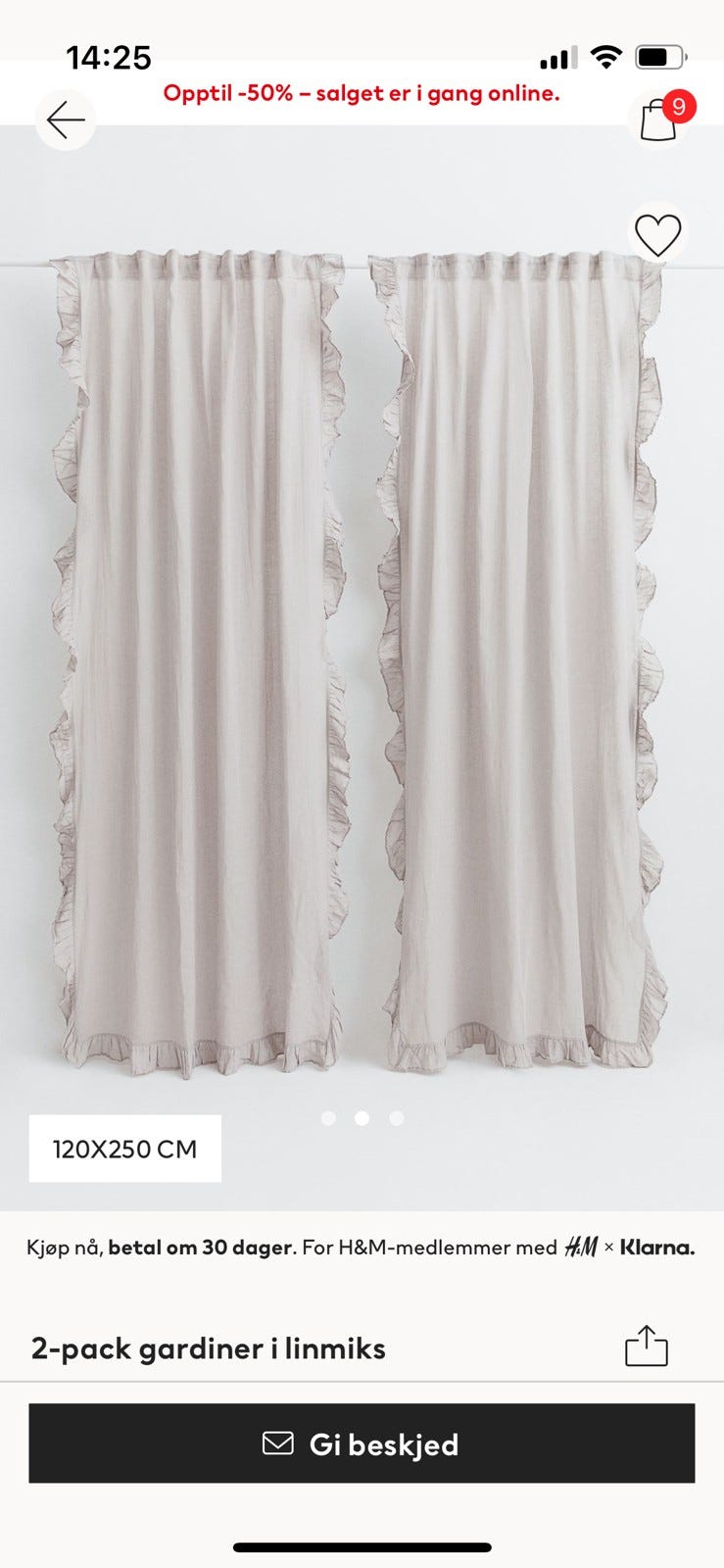Go back using the arrow button
This screenshot has width=724, height=1568.
click(x=66, y=120)
